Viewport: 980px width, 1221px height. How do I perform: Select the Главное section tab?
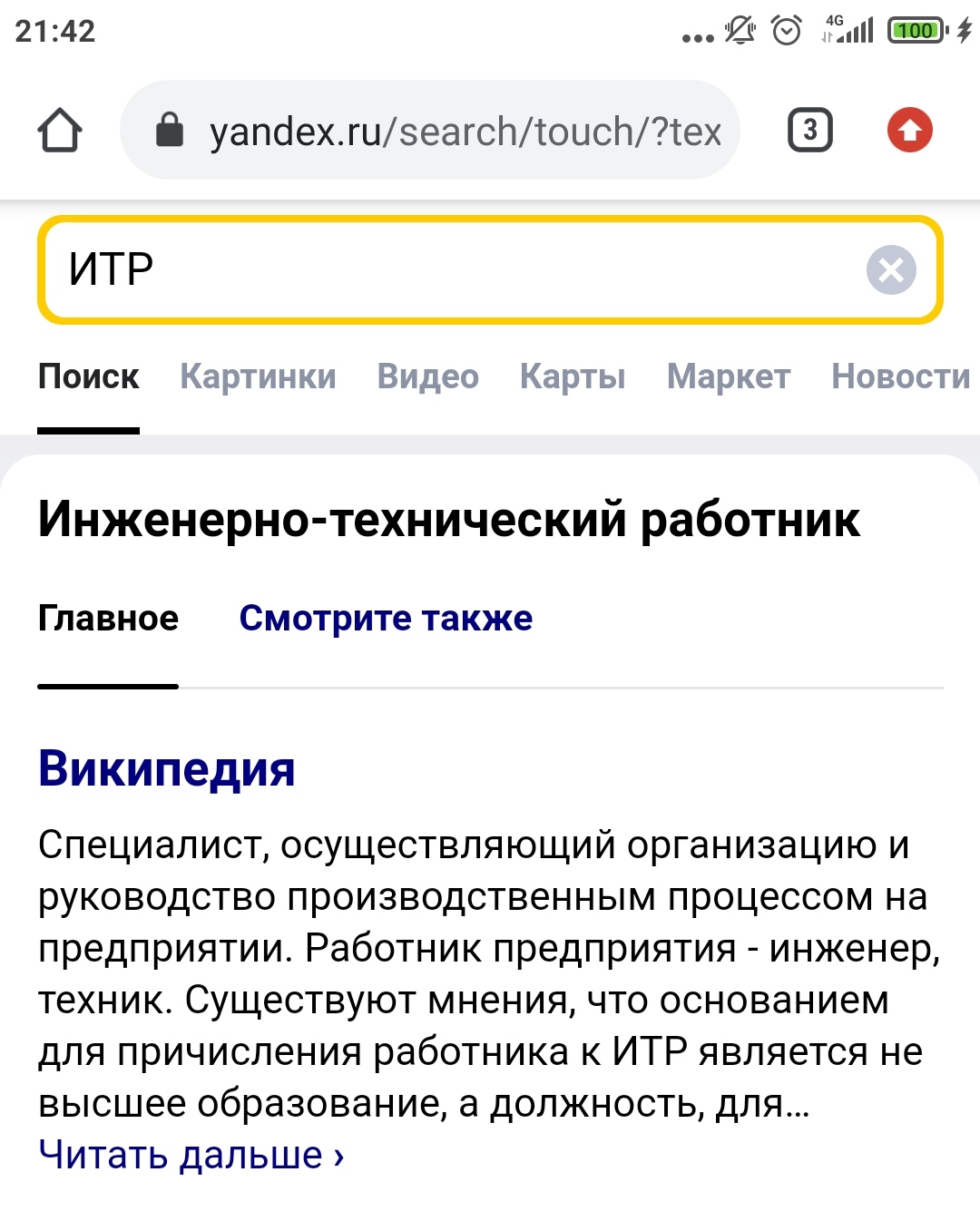tap(108, 618)
